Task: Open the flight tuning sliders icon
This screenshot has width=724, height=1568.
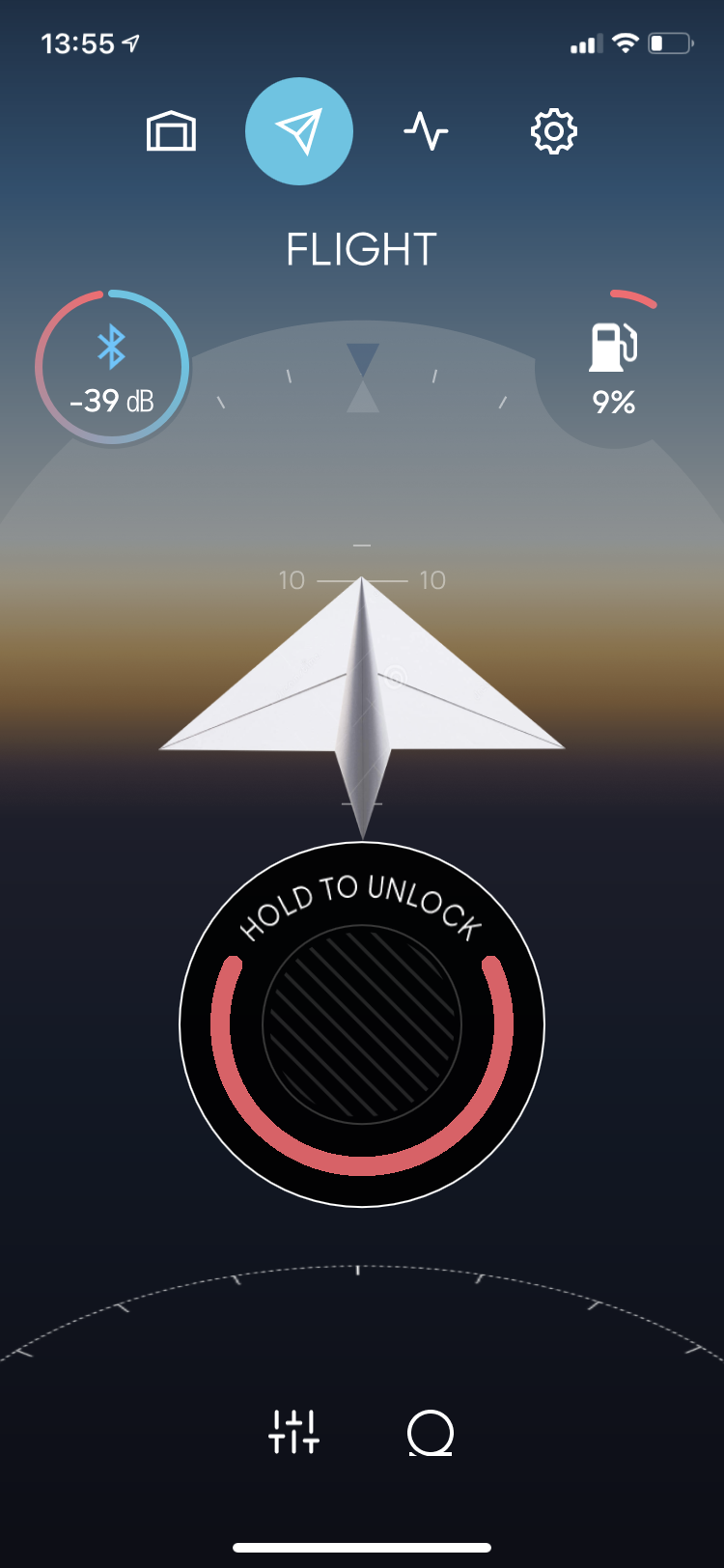Action: [x=293, y=1431]
